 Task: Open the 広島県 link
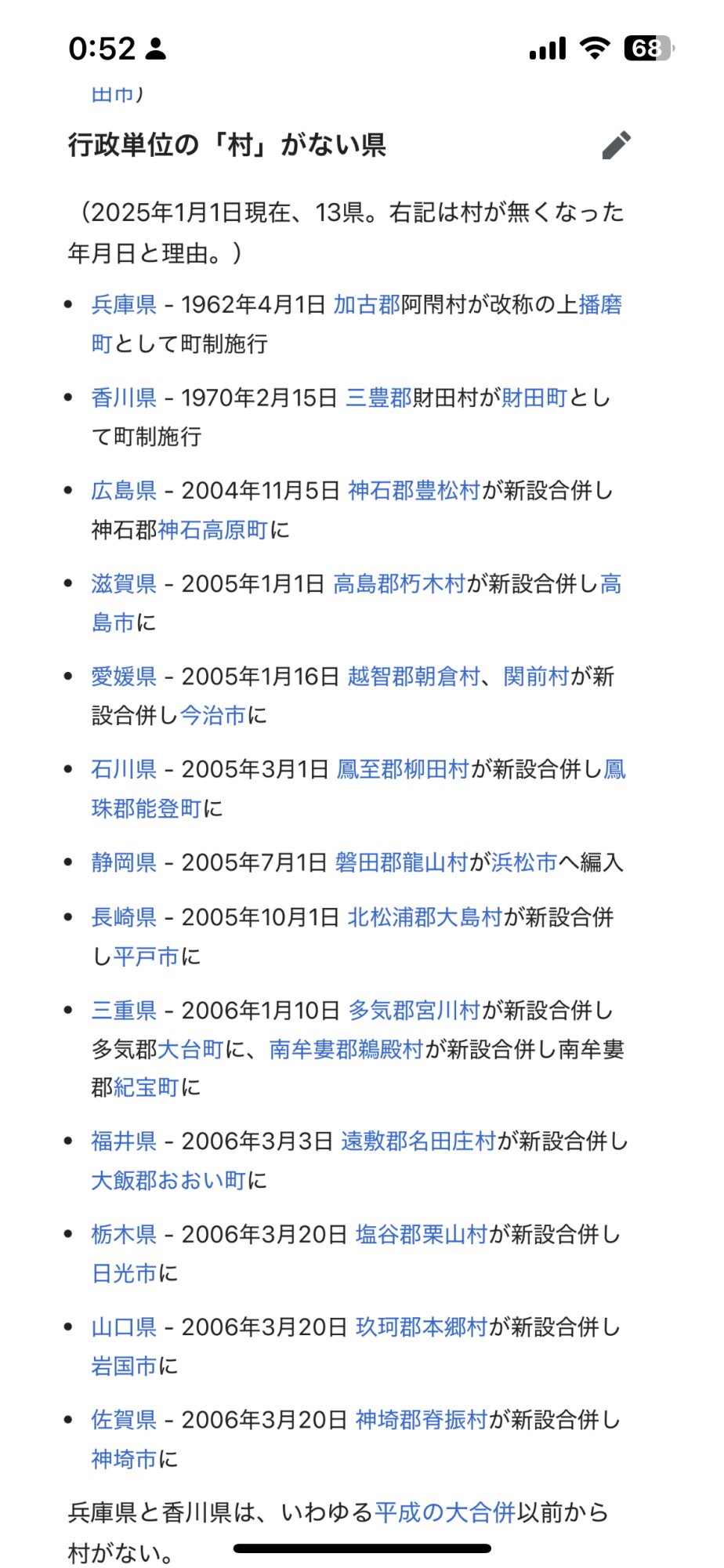point(124,491)
